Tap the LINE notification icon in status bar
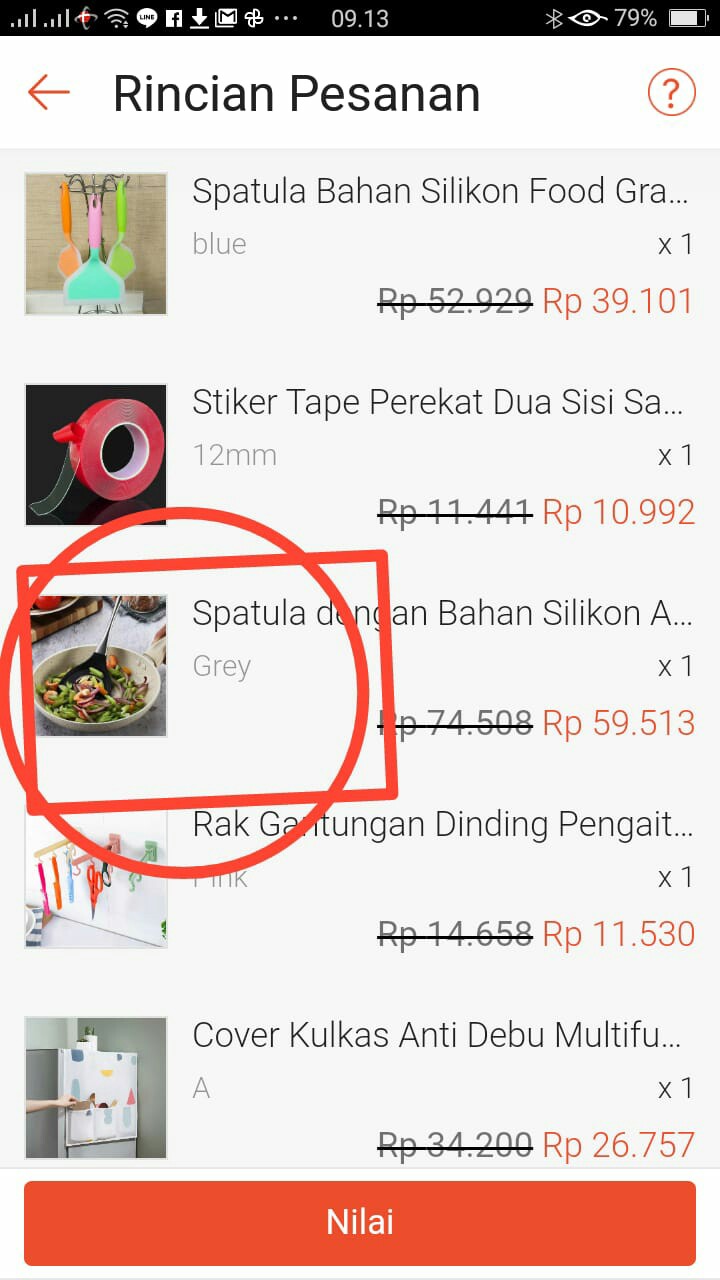The width and height of the screenshot is (720, 1280). [145, 17]
